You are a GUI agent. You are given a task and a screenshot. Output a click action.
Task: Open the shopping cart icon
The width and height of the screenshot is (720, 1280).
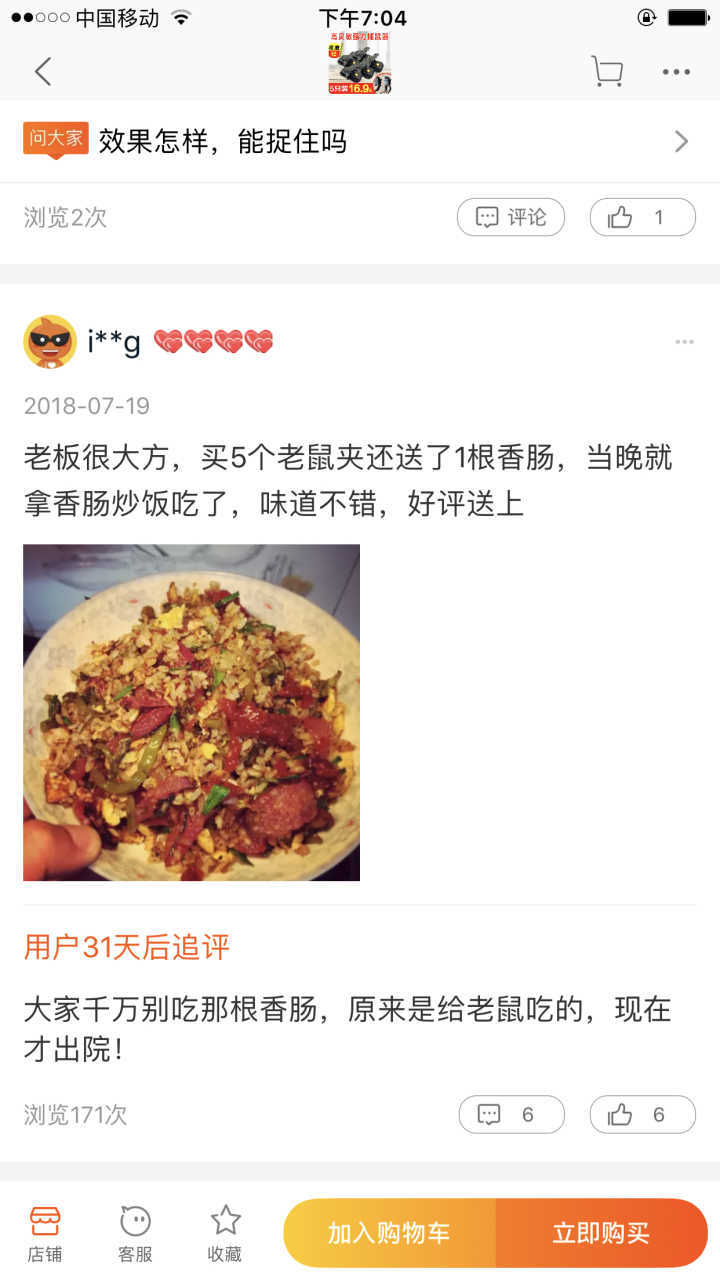click(x=607, y=71)
